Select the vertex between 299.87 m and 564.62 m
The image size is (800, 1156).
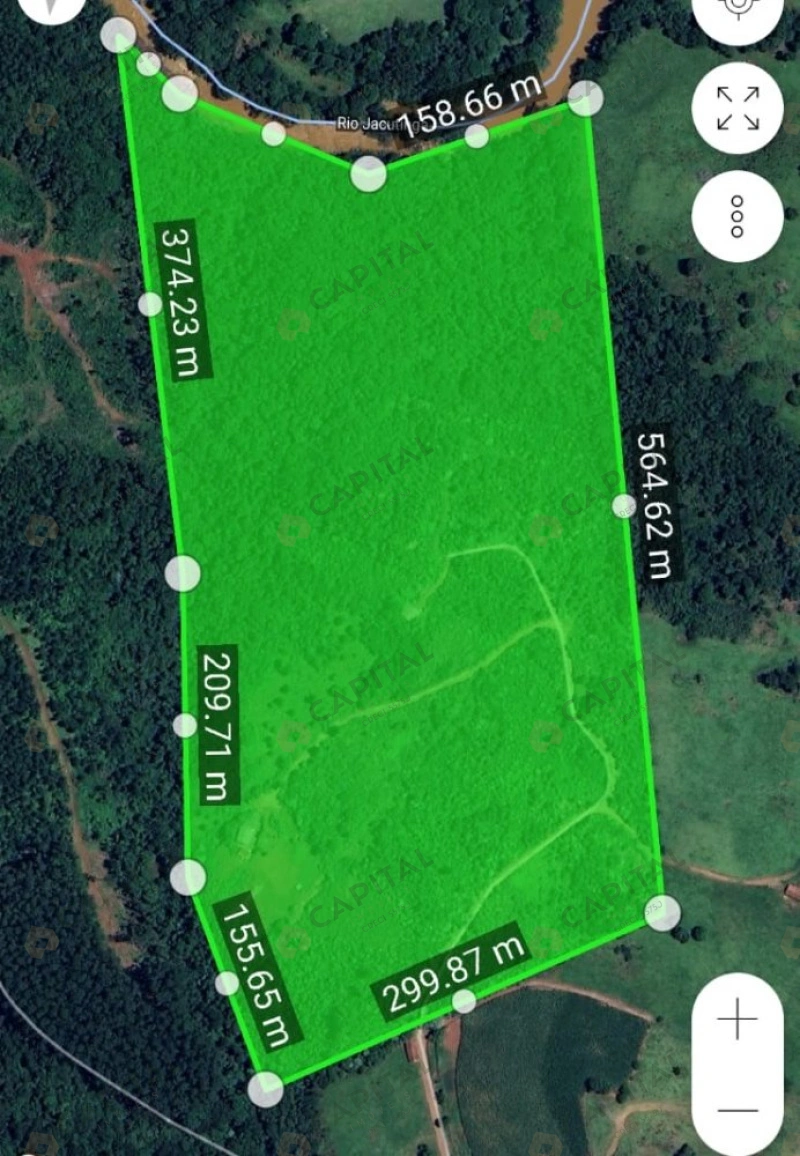663,912
